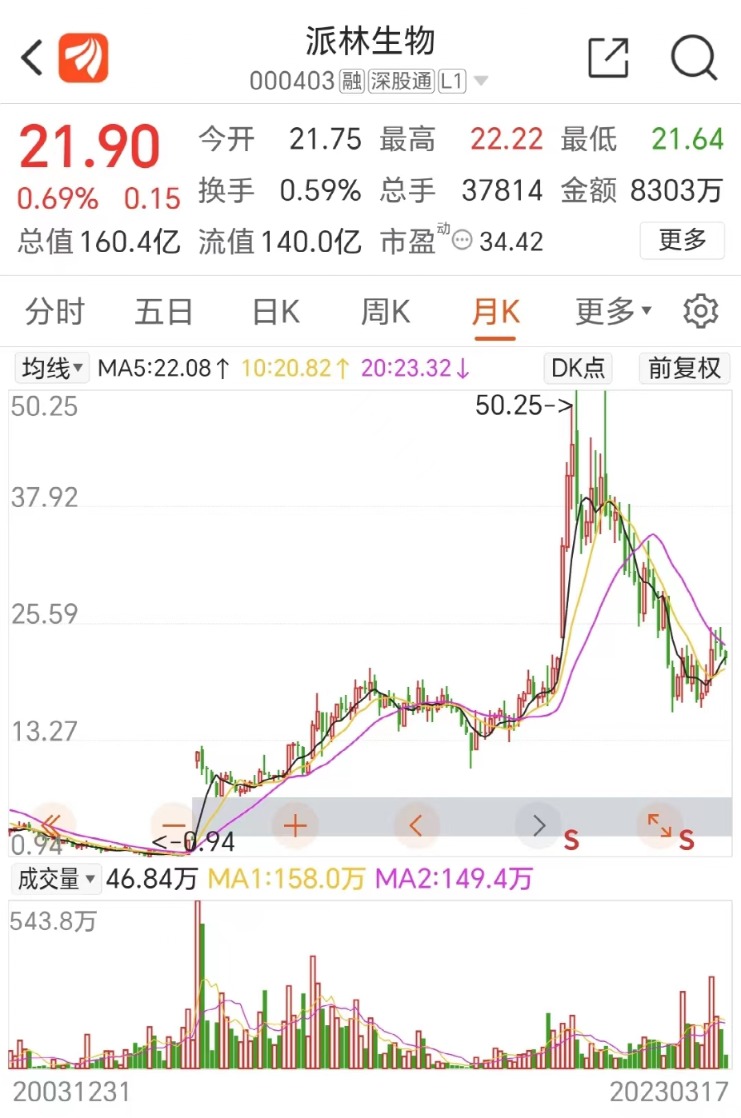Screen dimensions: 741x1118
Task: Select the 周K chart tab
Action: tap(385, 312)
